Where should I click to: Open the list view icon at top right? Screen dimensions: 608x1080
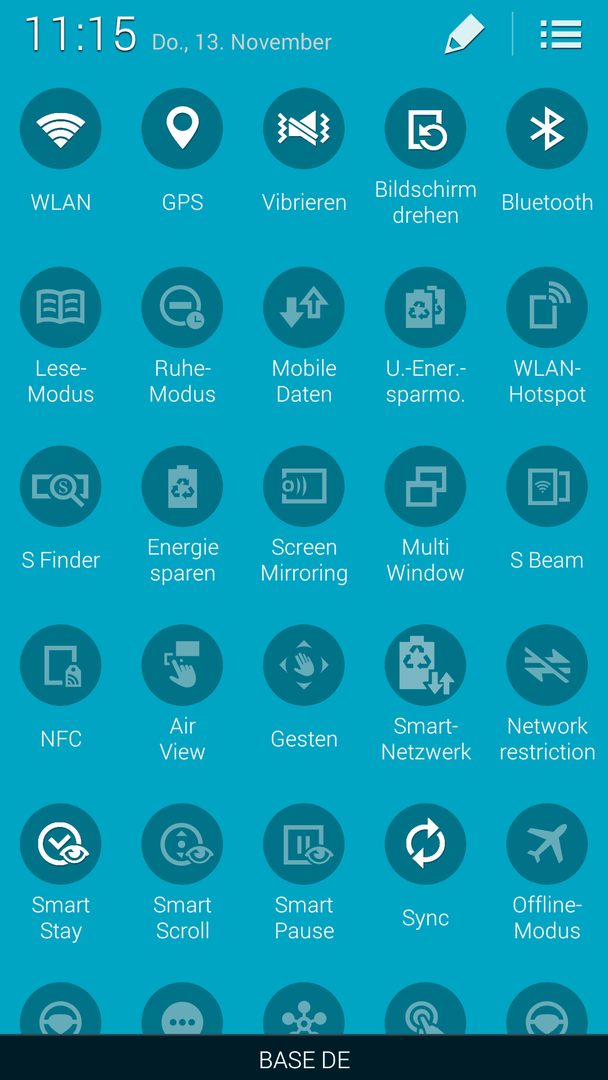560,34
